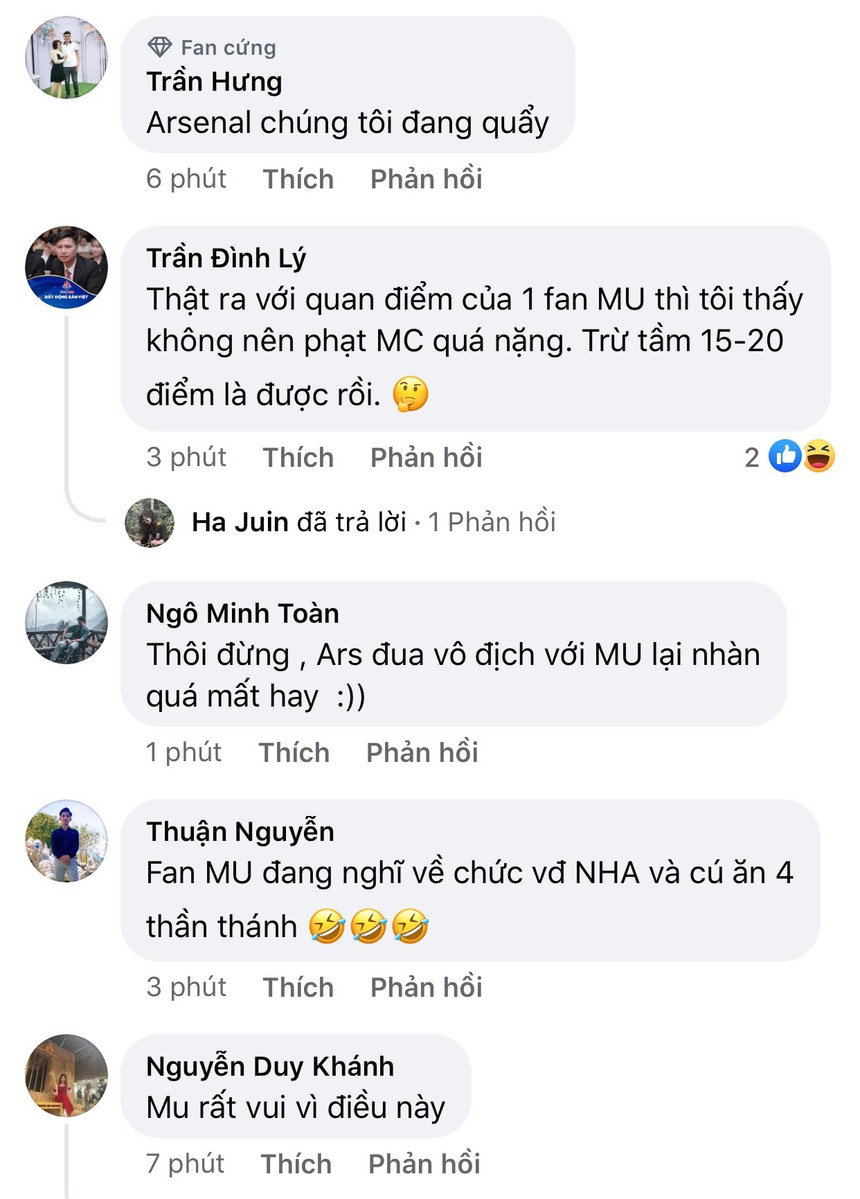The image size is (860, 1199).
Task: Click the 6 phút timestamp
Action: (x=186, y=179)
